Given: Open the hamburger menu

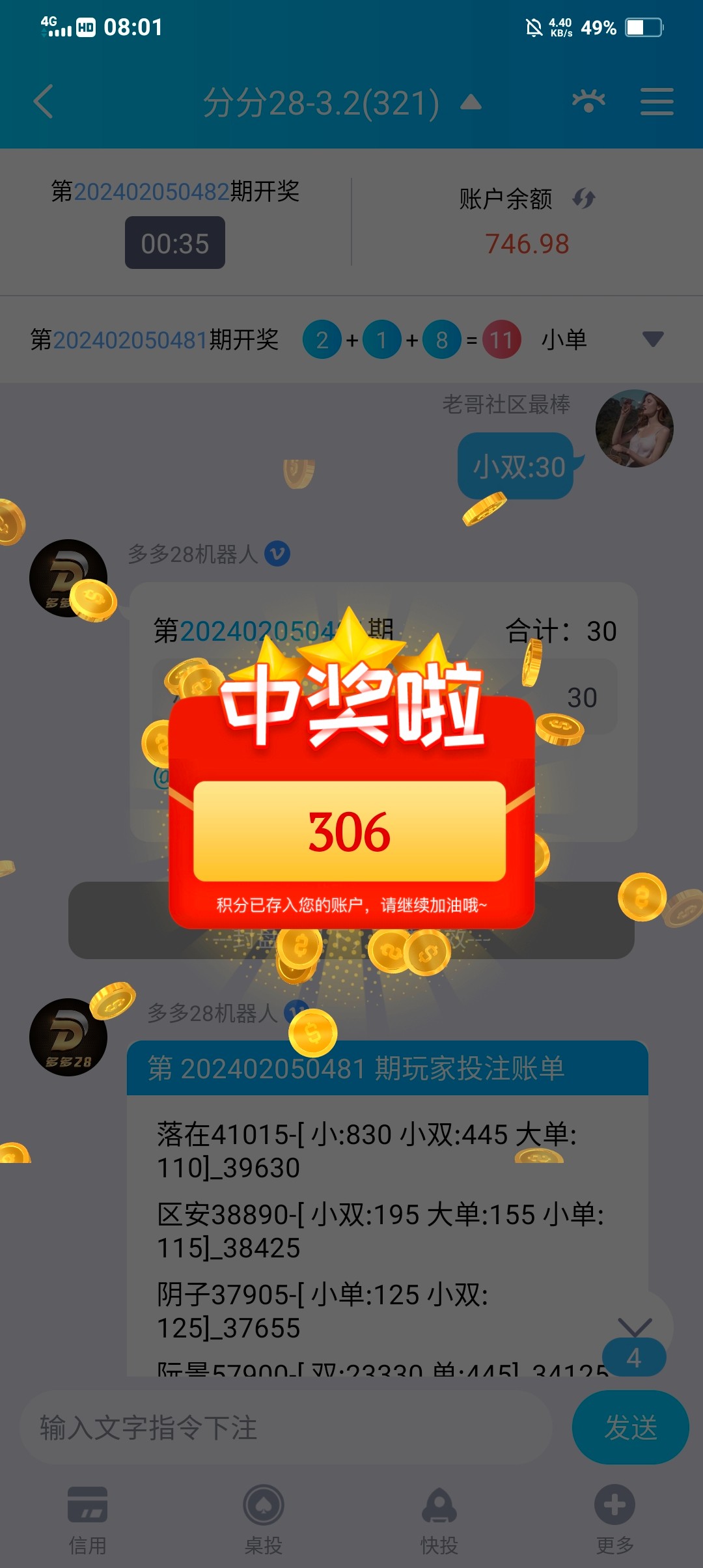Looking at the screenshot, I should pyautogui.click(x=656, y=102).
